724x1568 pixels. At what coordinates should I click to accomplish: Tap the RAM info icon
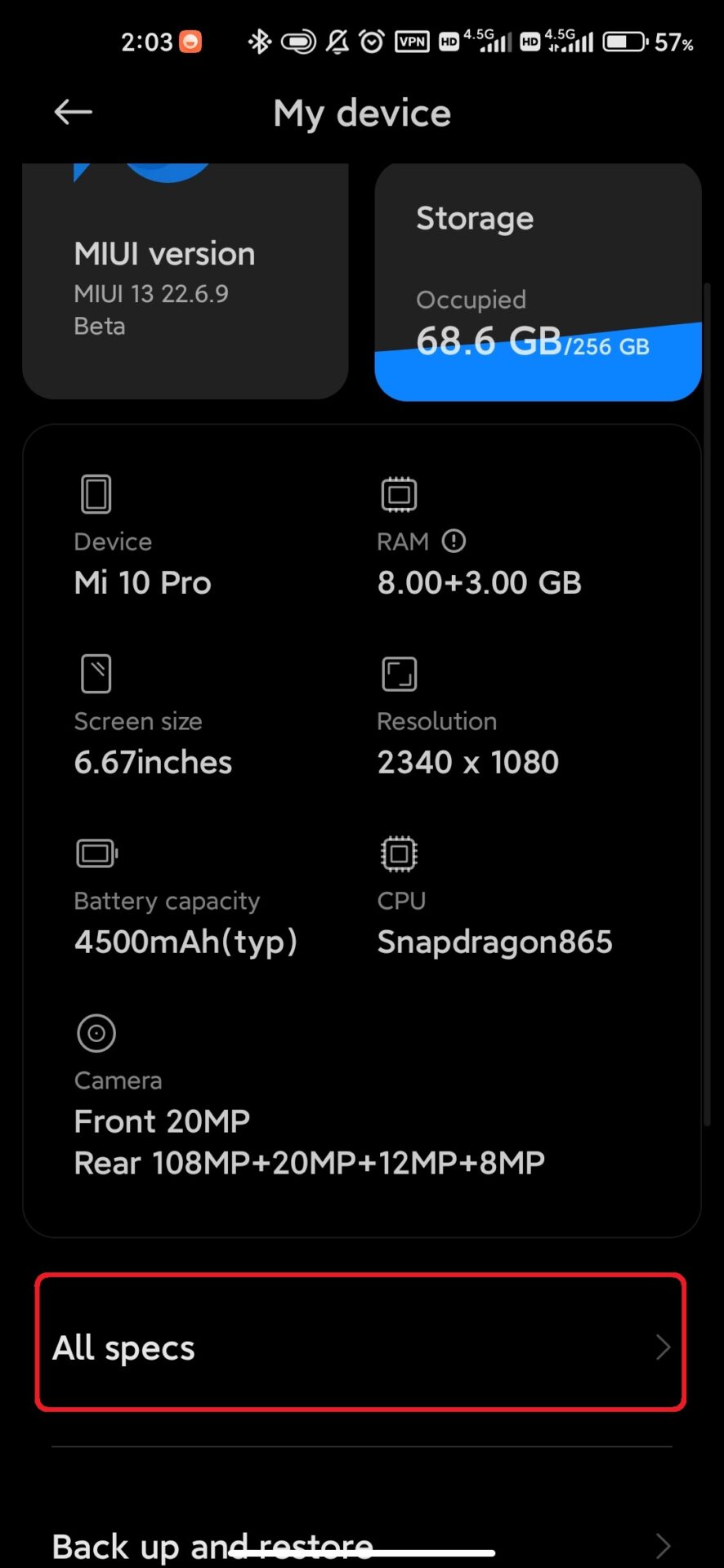[x=454, y=541]
